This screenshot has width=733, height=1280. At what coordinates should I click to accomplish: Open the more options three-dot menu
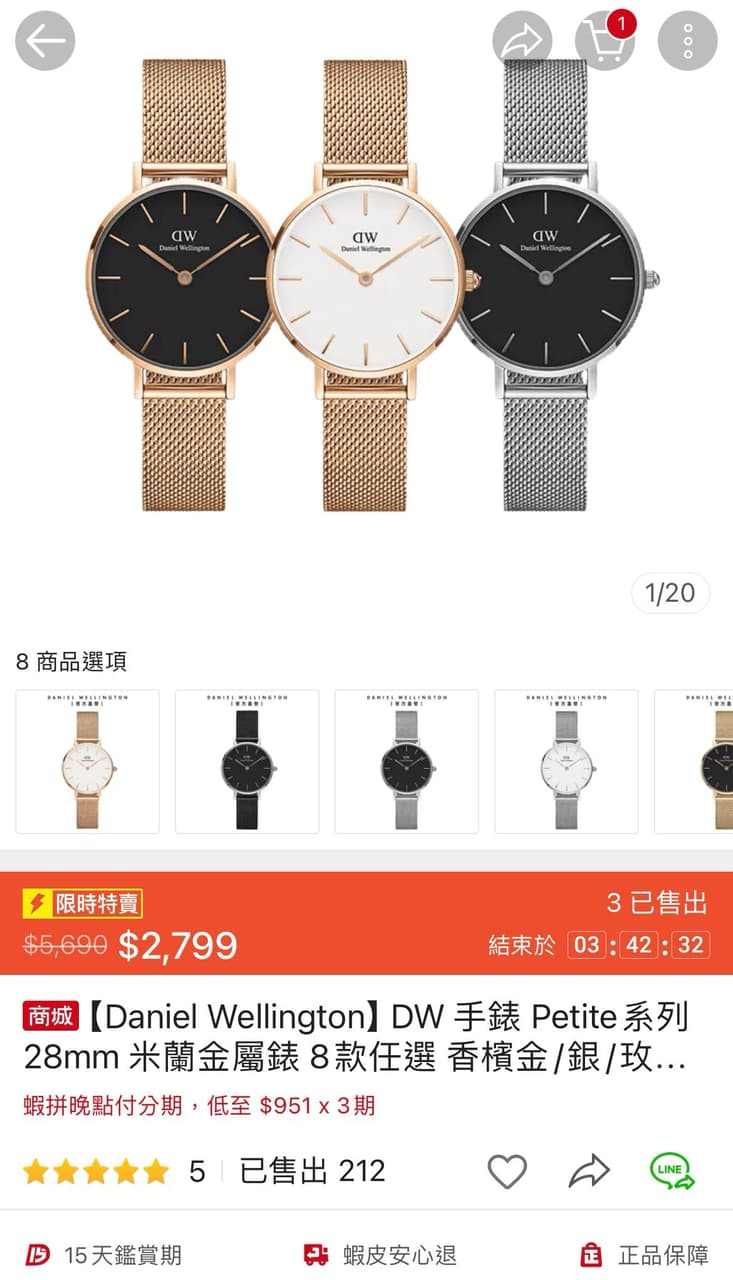[x=686, y=40]
